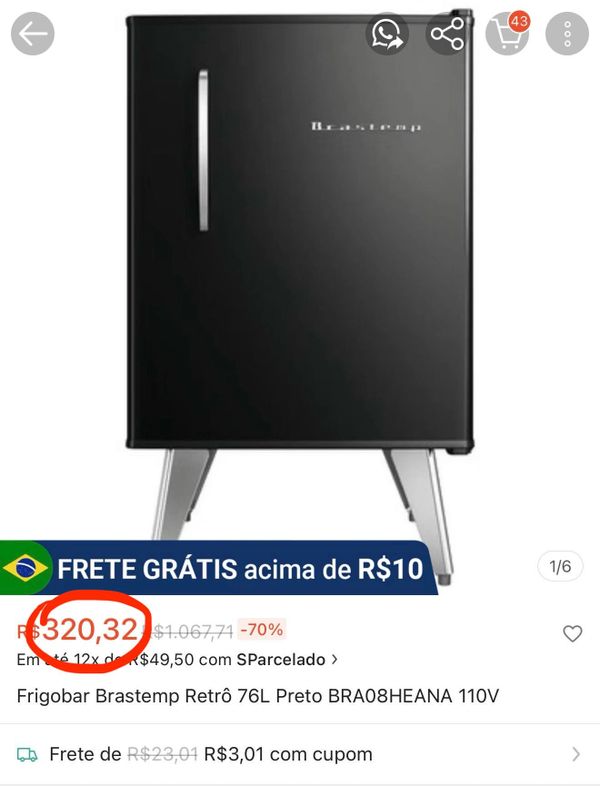Viewport: 600px width, 786px height.
Task: Expand the Frete shipping coupon row
Action: 575,754
